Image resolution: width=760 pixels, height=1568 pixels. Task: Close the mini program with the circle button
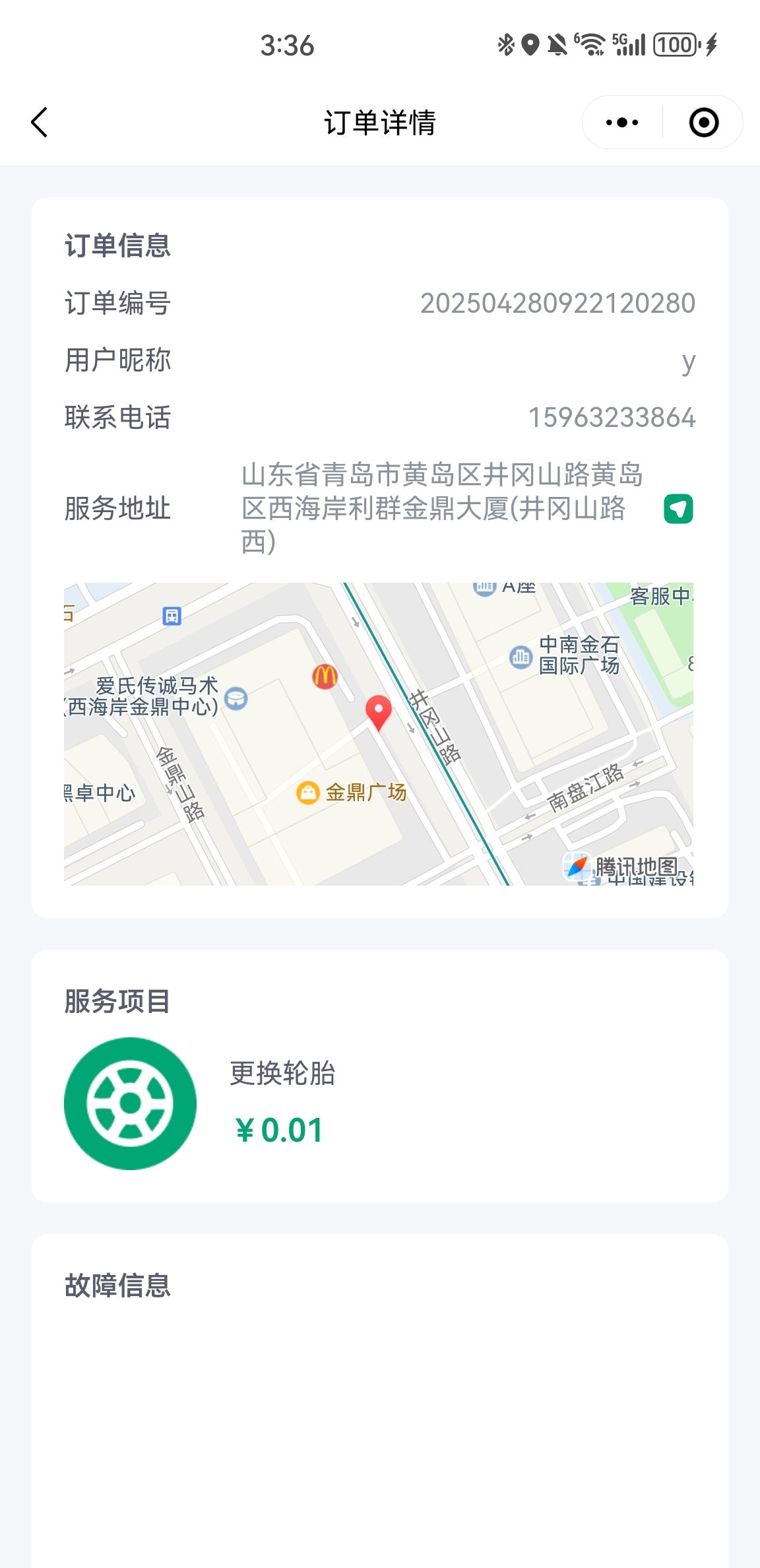(703, 123)
